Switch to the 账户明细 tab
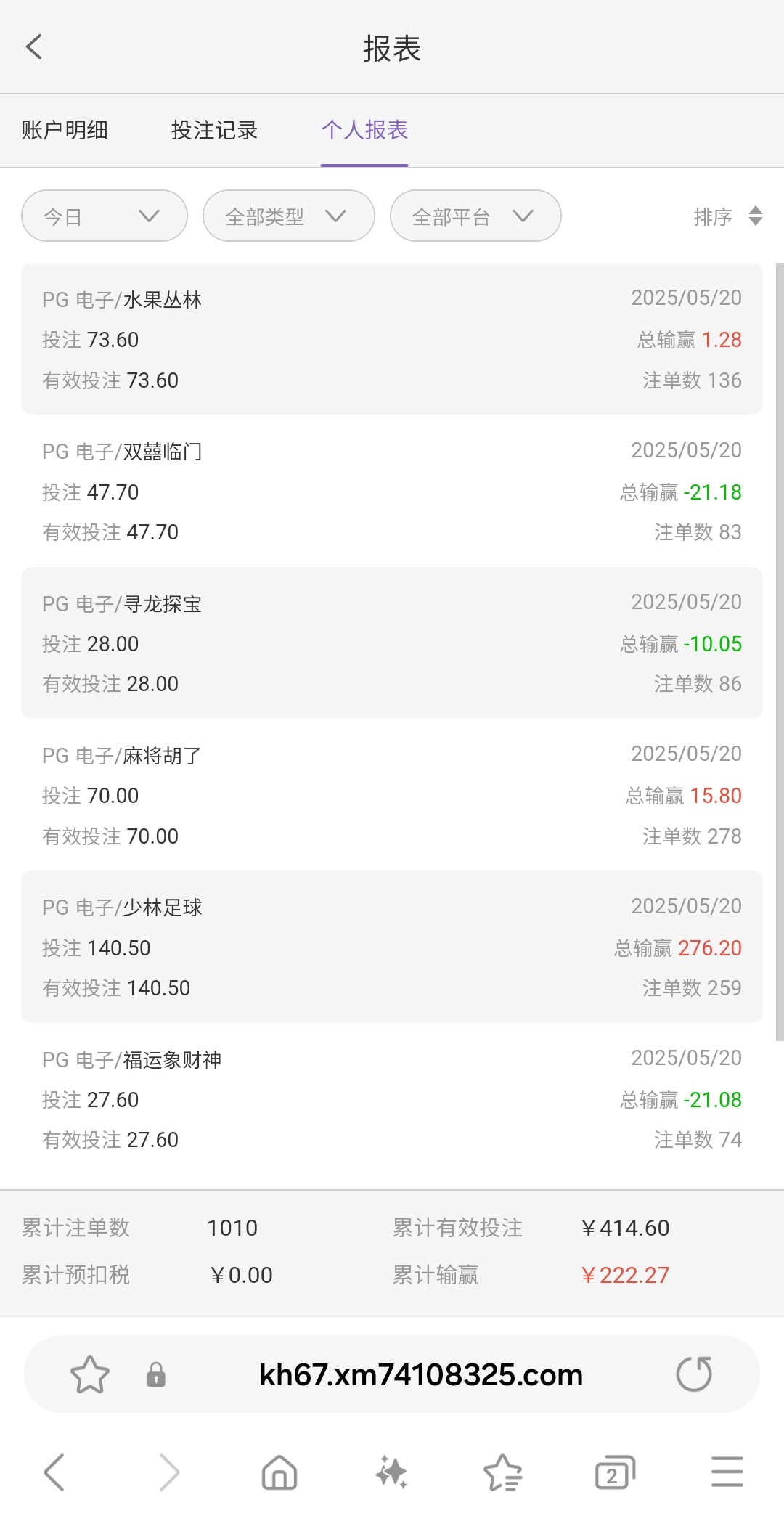 [x=65, y=130]
